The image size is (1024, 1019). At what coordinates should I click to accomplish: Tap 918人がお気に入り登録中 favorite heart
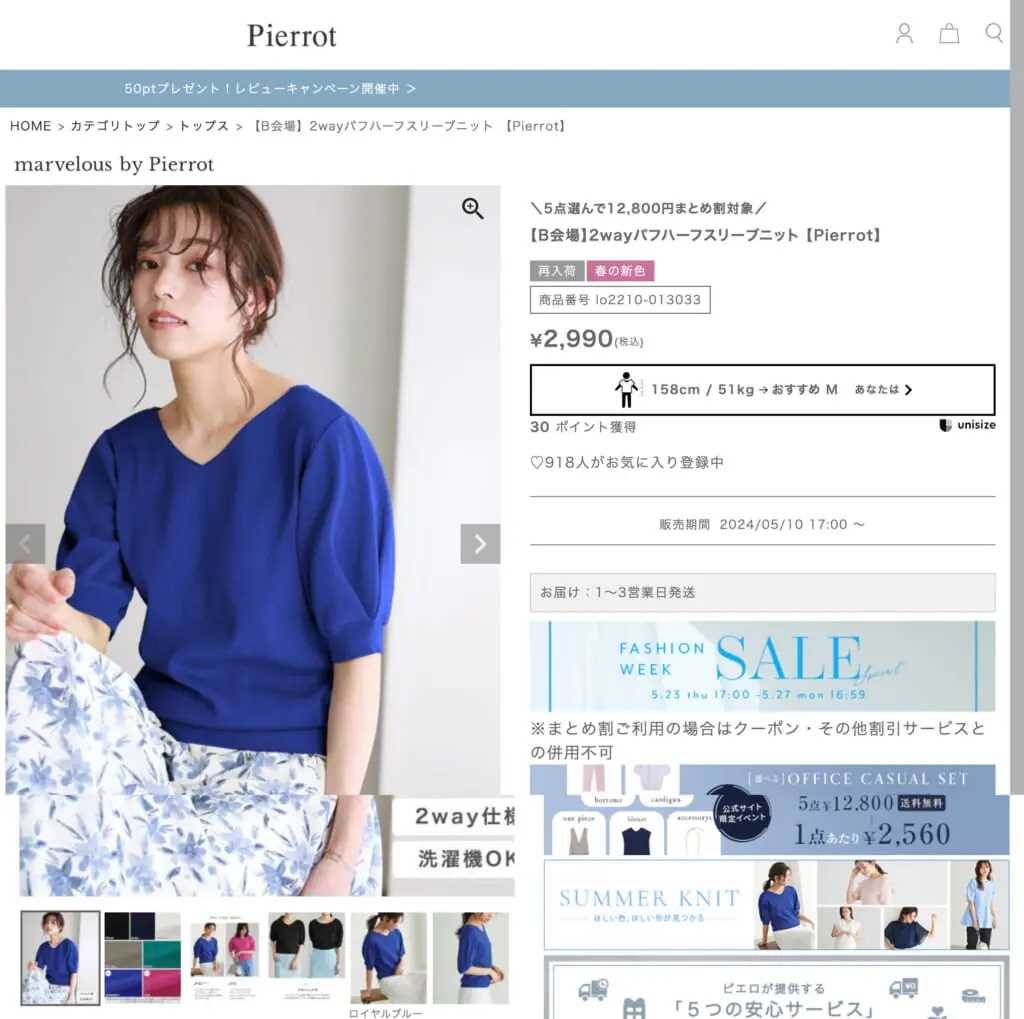click(x=536, y=463)
